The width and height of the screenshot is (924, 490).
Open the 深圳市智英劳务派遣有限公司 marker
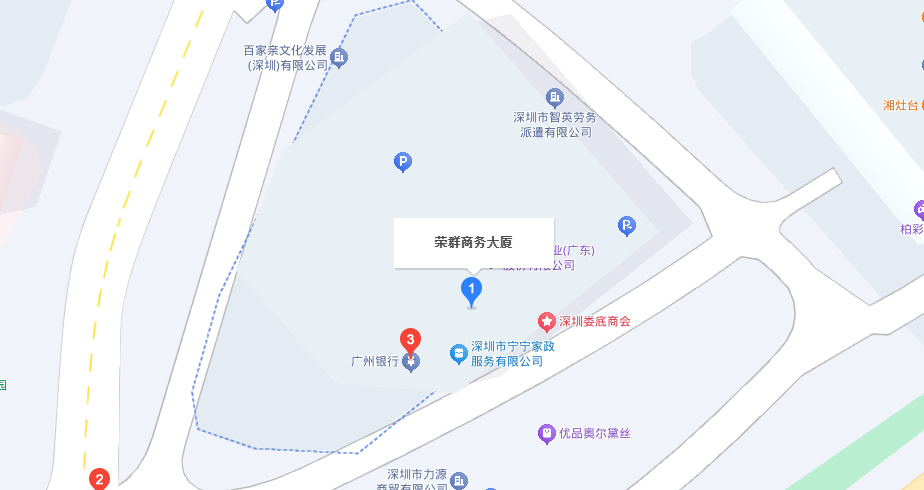555,97
